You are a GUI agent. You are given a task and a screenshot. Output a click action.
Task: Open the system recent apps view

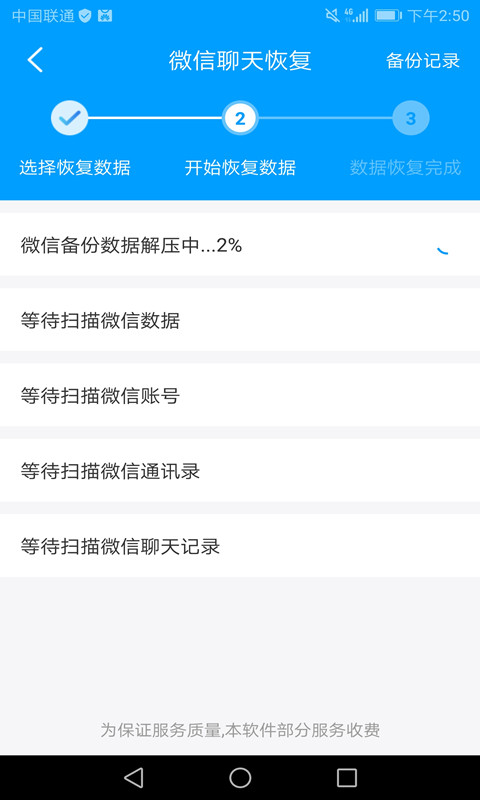(346, 778)
